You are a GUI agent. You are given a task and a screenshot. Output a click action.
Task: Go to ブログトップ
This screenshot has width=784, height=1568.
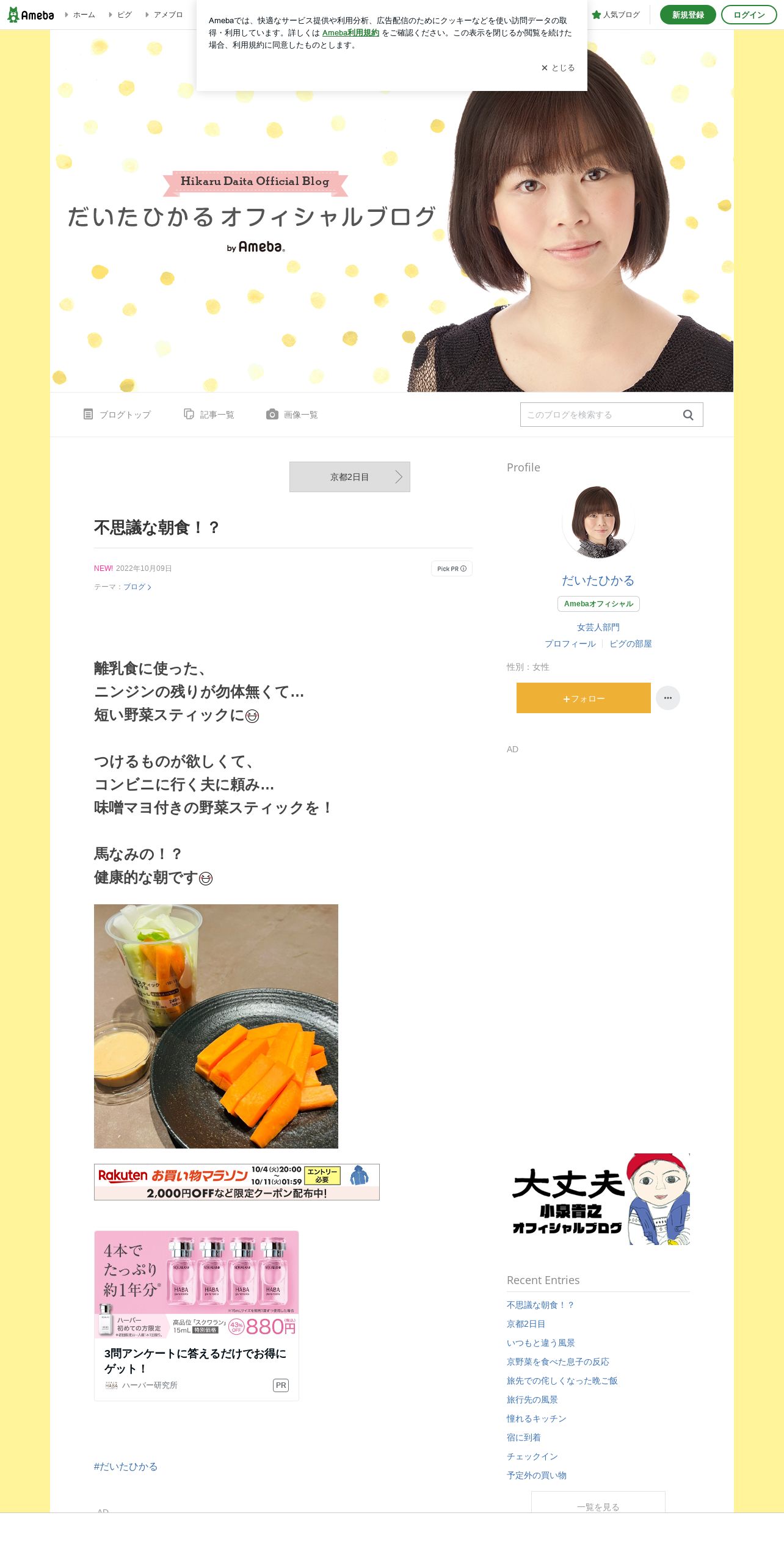point(117,415)
